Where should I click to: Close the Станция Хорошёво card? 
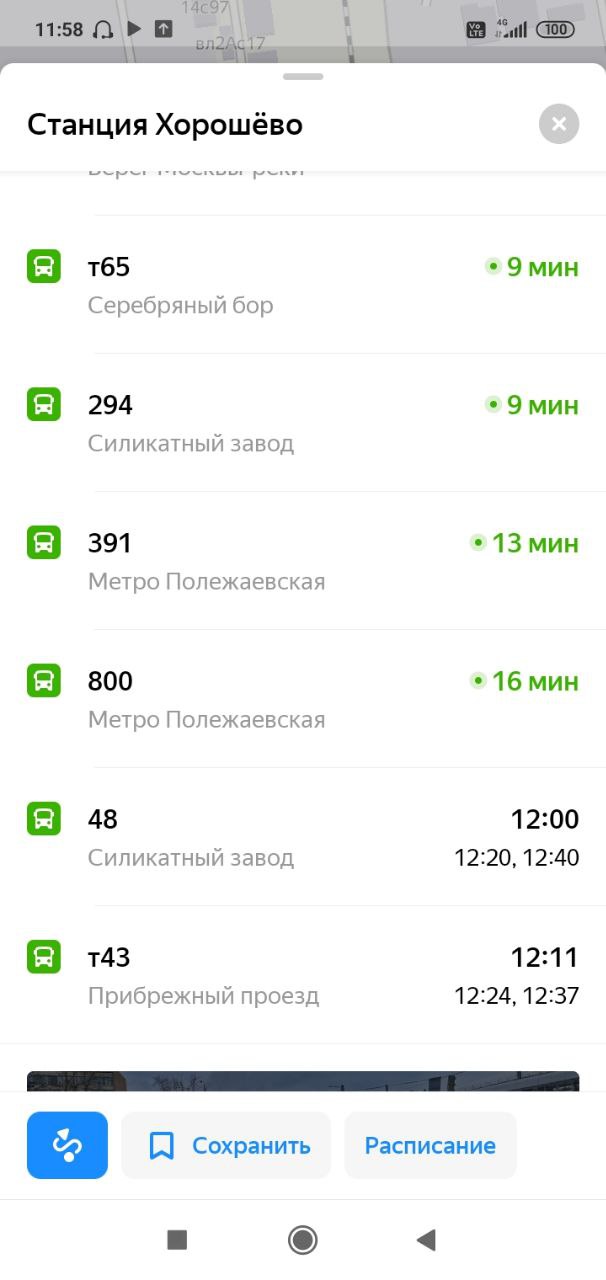click(559, 124)
